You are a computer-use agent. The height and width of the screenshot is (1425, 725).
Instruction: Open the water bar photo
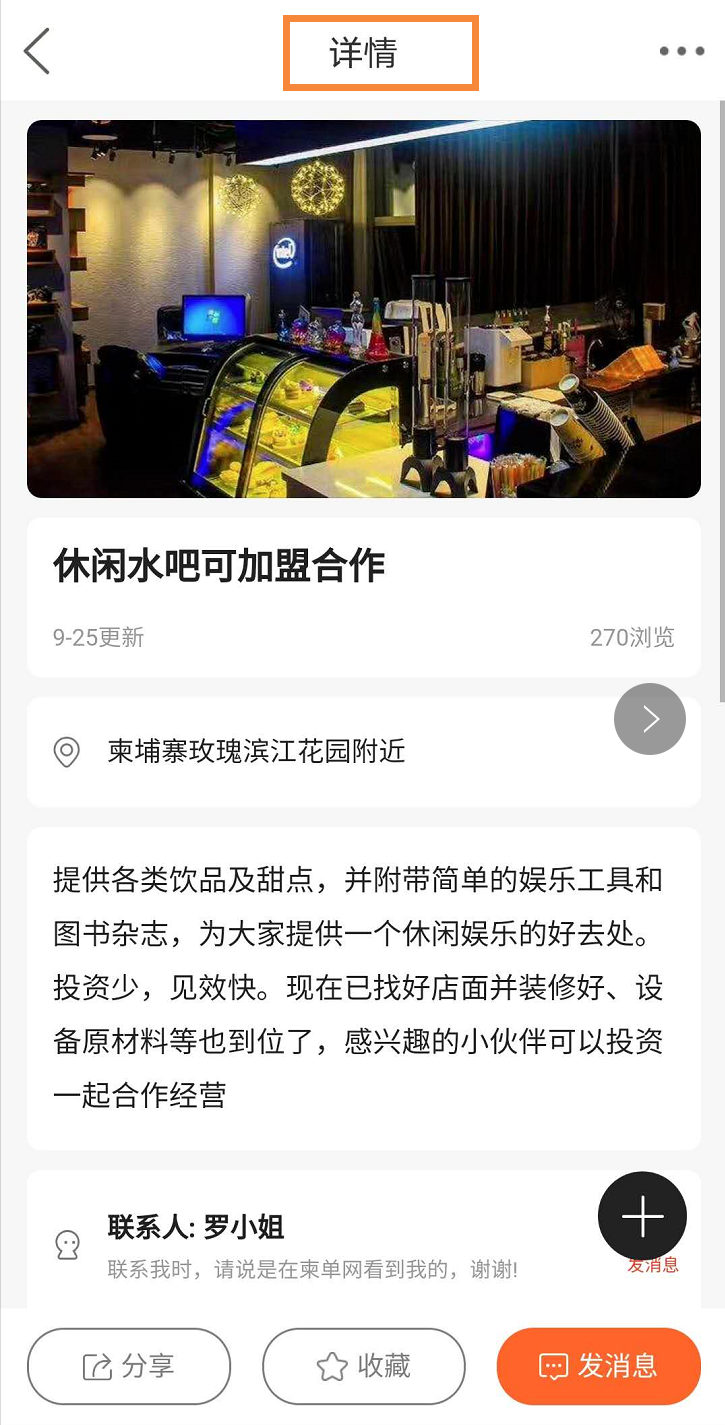pyautogui.click(x=364, y=309)
